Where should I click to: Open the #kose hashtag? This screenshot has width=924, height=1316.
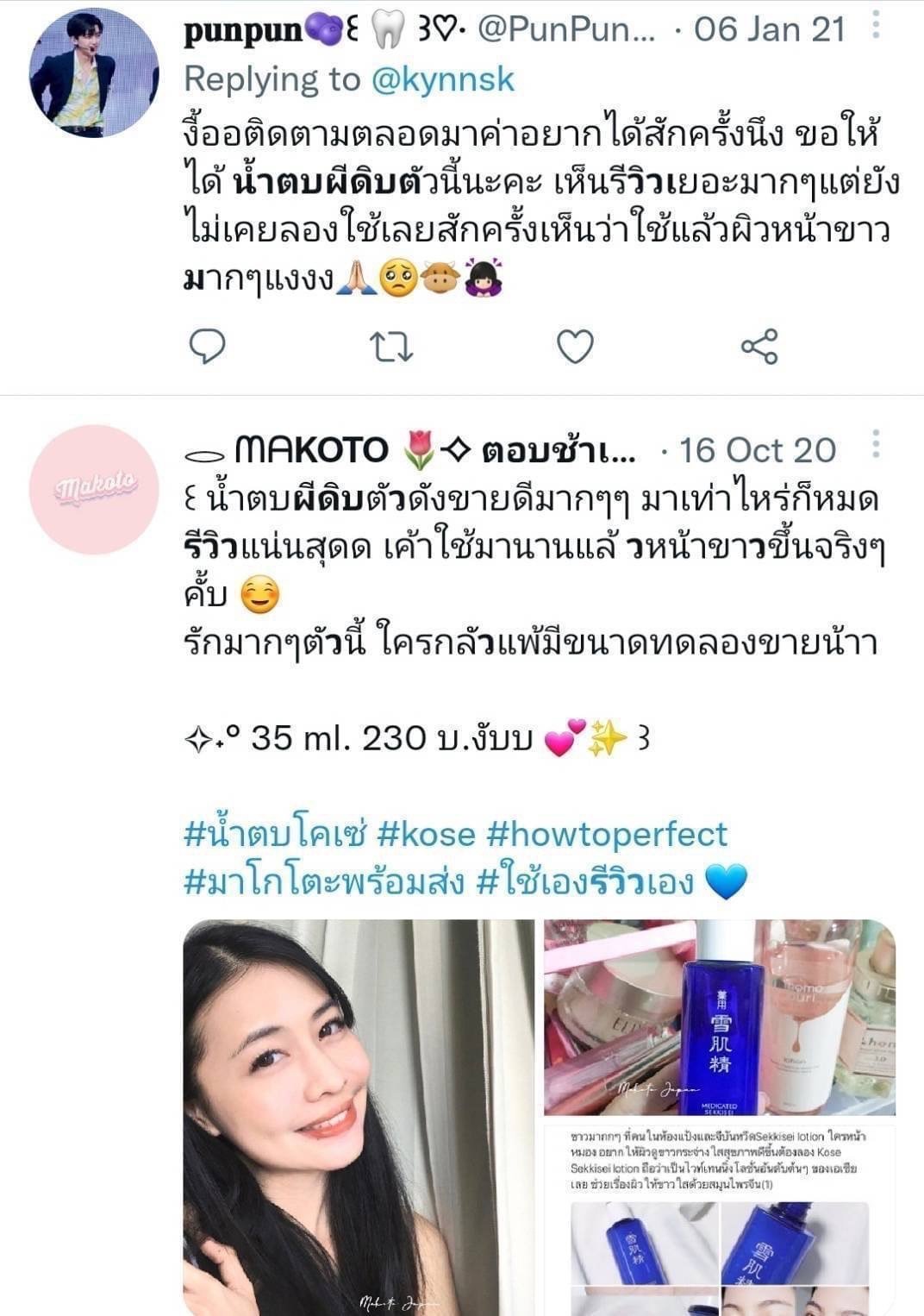(426, 834)
